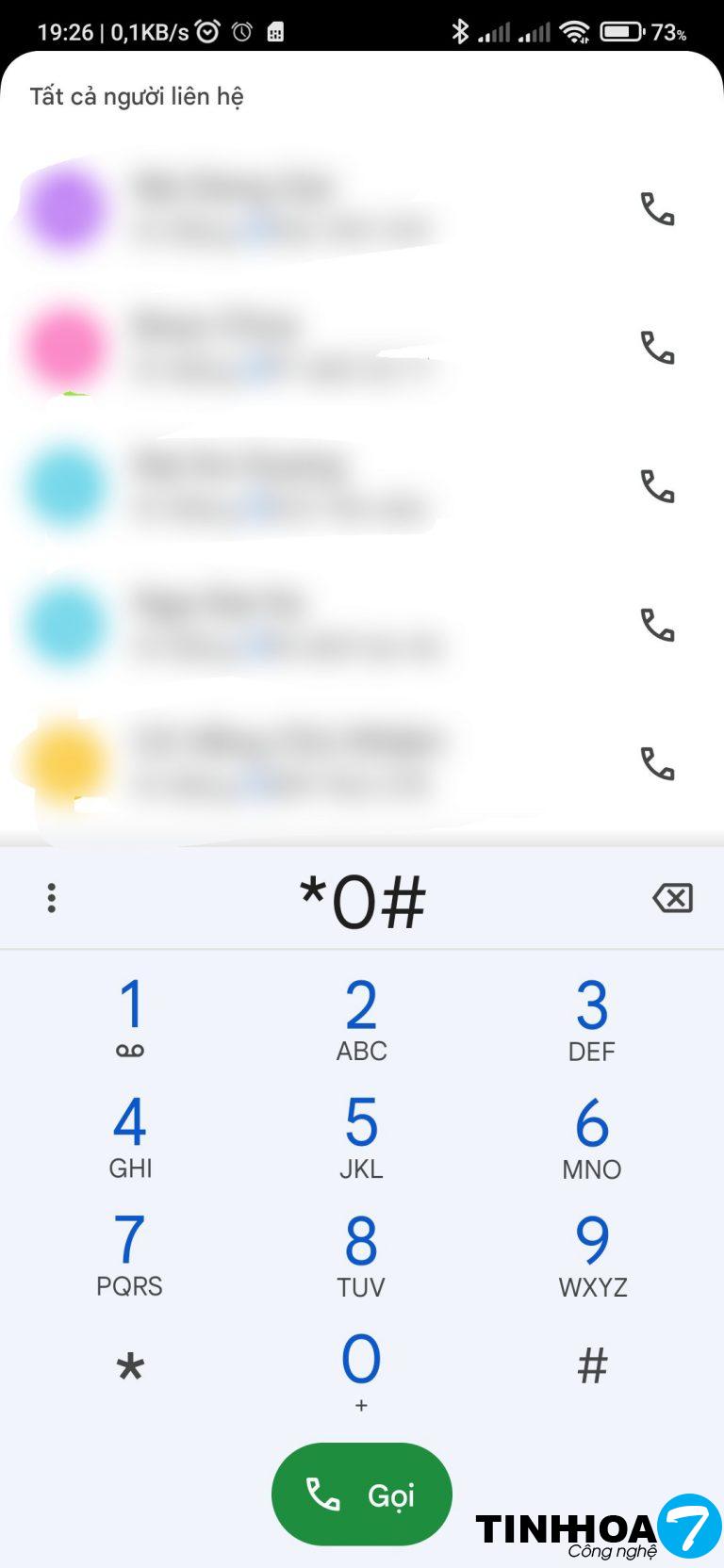Enter digit 3 DEF
724x1568 pixels.
[x=592, y=1020]
